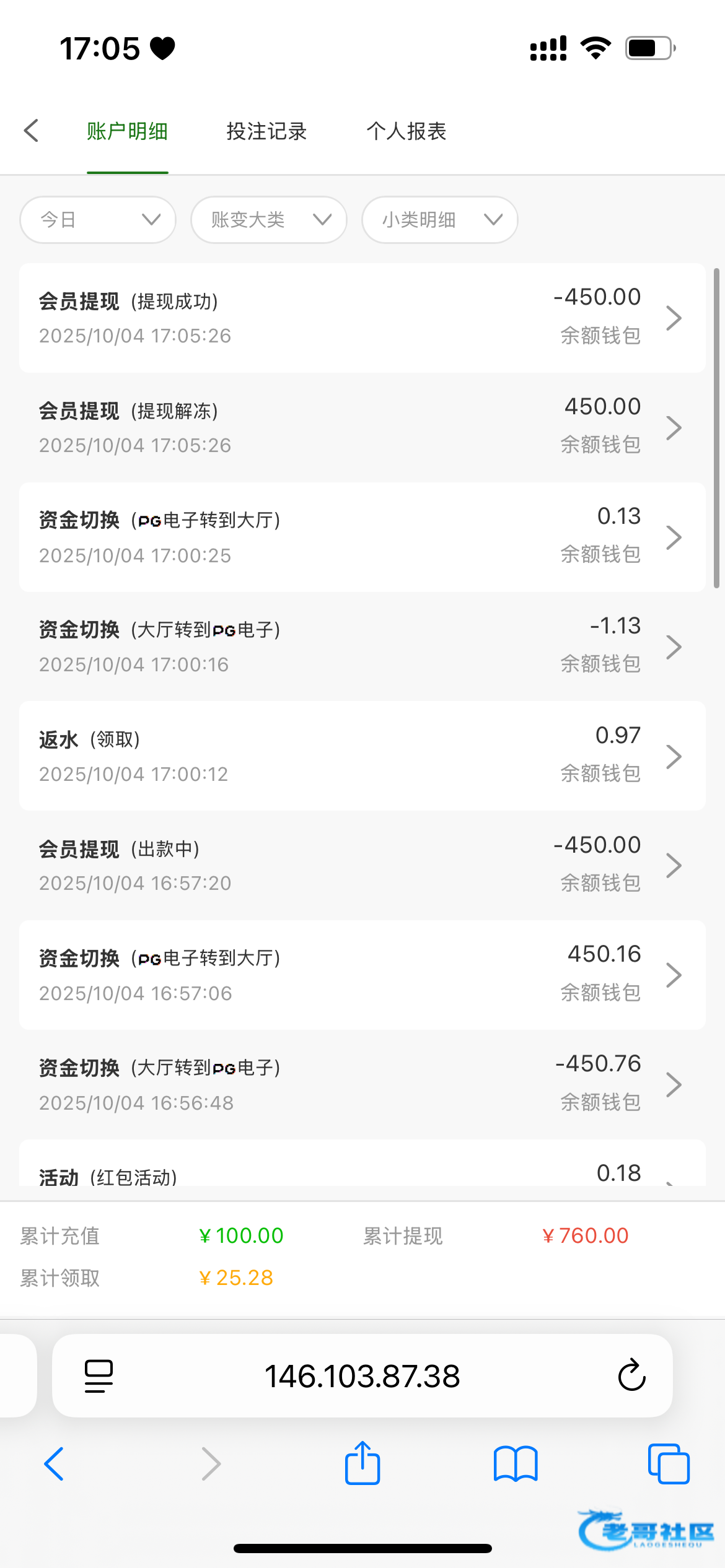The image size is (725, 1568).
Task: Reload the page in Safari
Action: point(631,1376)
